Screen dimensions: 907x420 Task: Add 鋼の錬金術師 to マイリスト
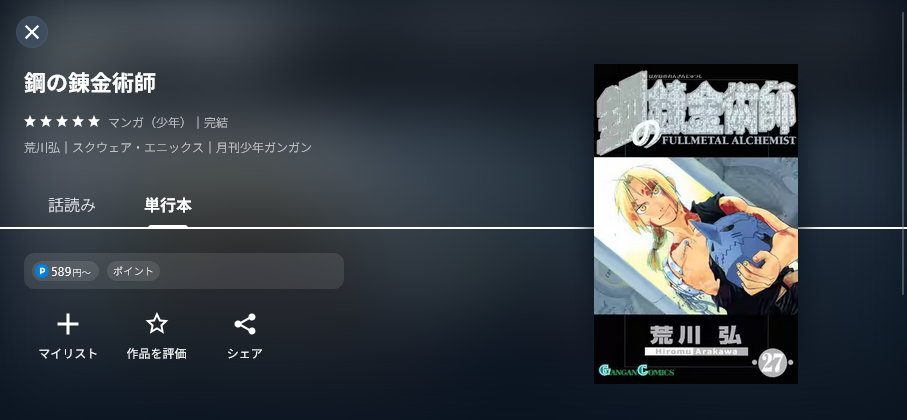(x=68, y=335)
